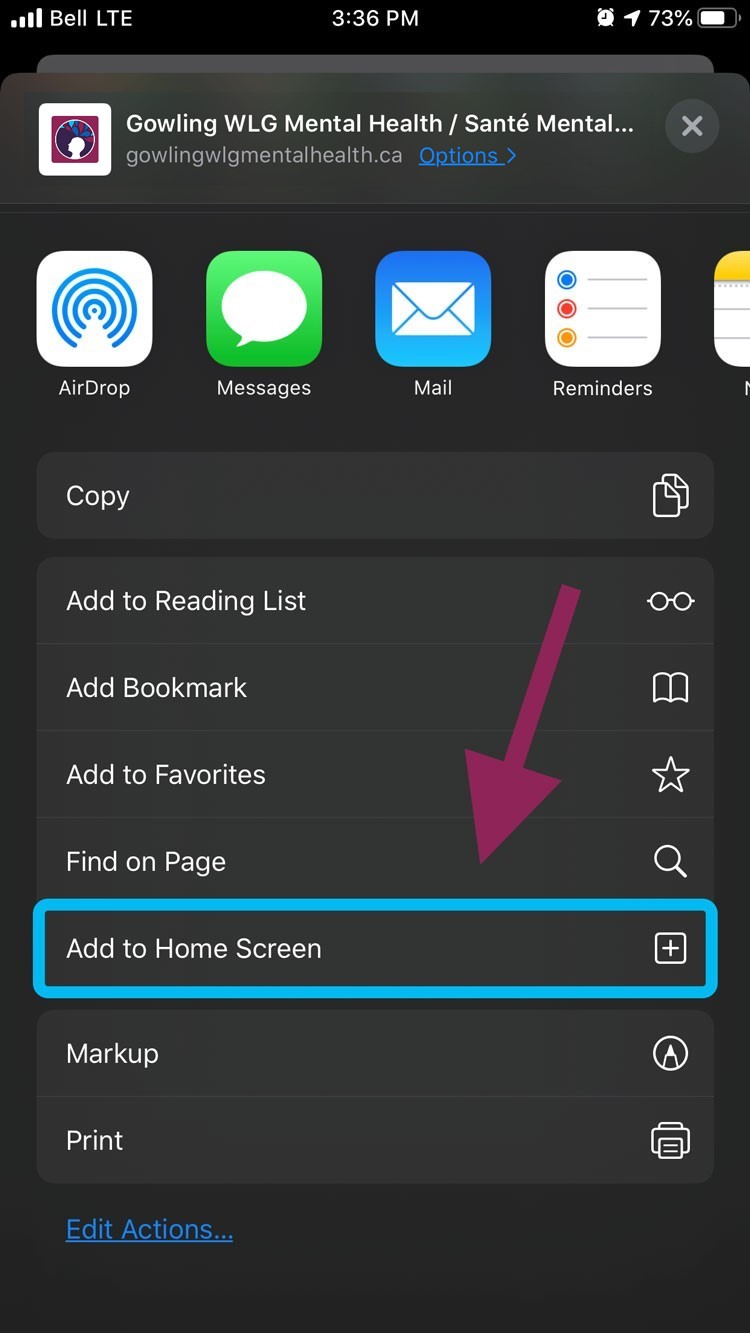Open the share Options link
Screen dimensions: 750x1333
[467, 156]
